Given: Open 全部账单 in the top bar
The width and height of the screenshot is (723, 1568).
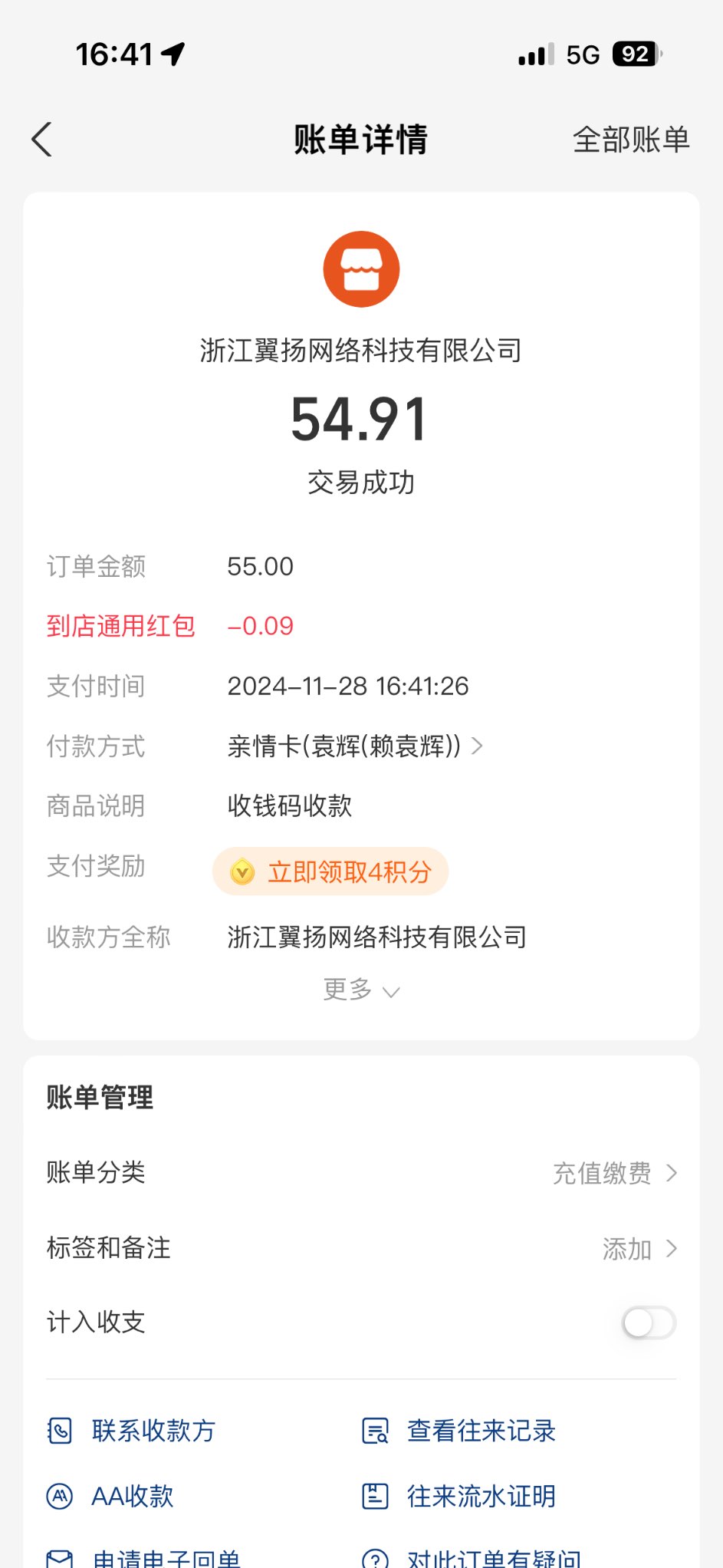Looking at the screenshot, I should coord(630,140).
